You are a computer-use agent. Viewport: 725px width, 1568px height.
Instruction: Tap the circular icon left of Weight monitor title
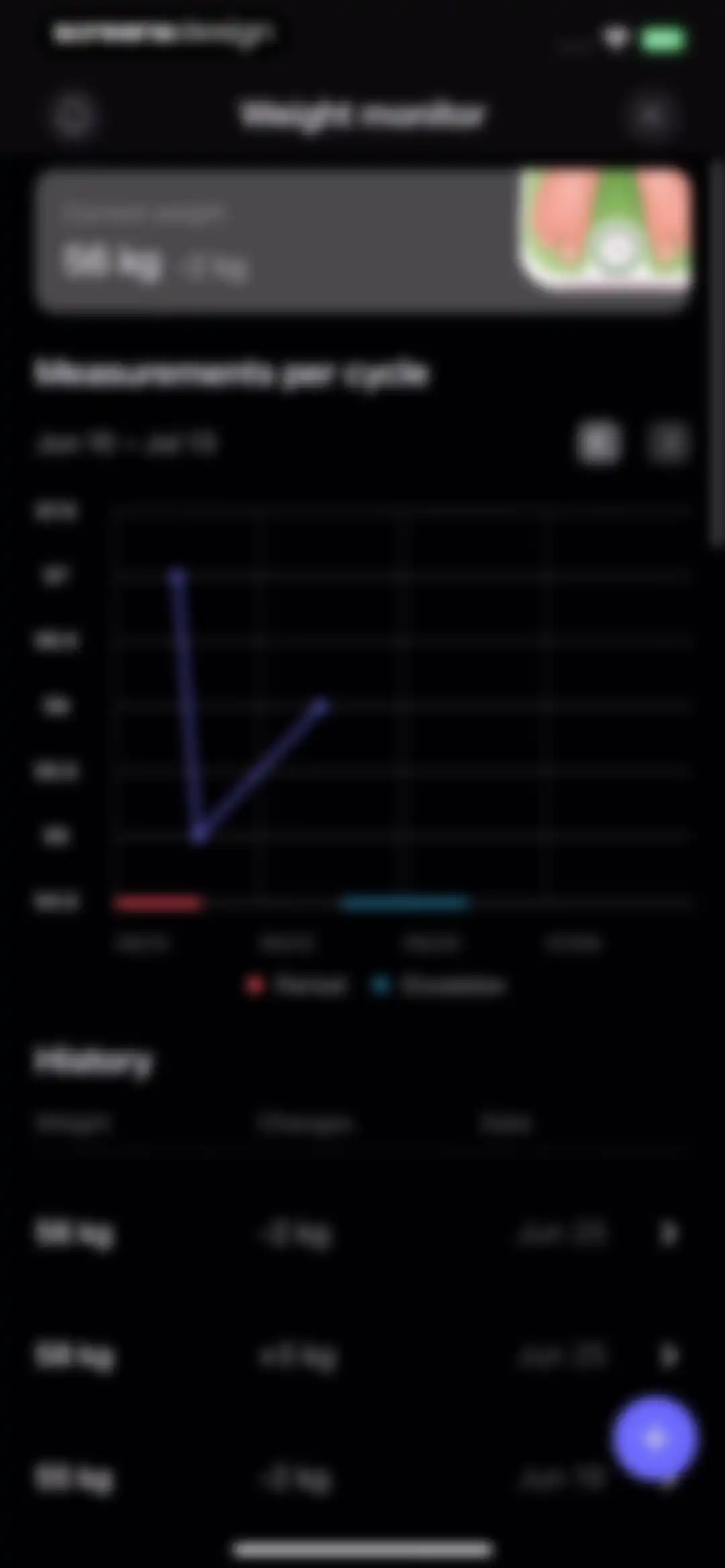72,115
